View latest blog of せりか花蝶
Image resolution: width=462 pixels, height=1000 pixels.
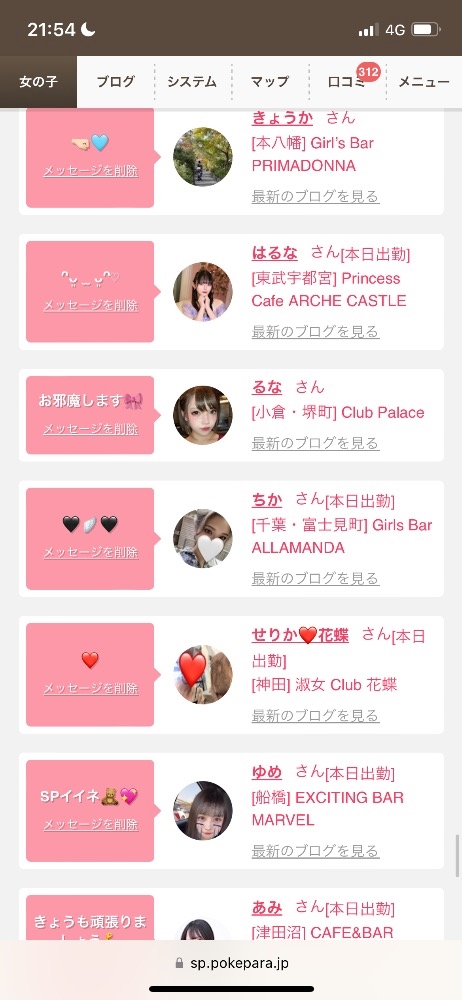(x=315, y=715)
